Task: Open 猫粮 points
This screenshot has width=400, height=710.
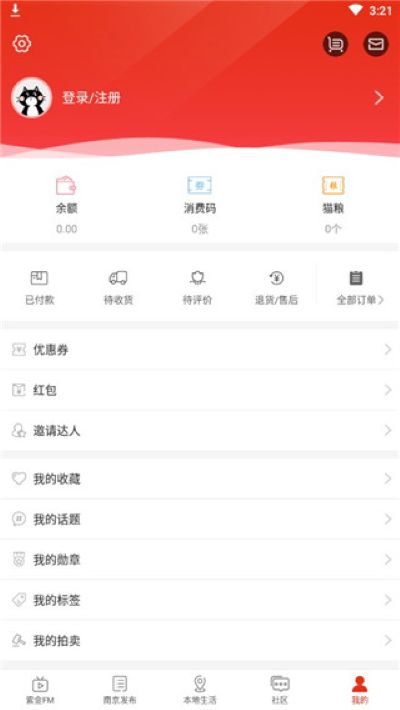Action: (x=333, y=204)
